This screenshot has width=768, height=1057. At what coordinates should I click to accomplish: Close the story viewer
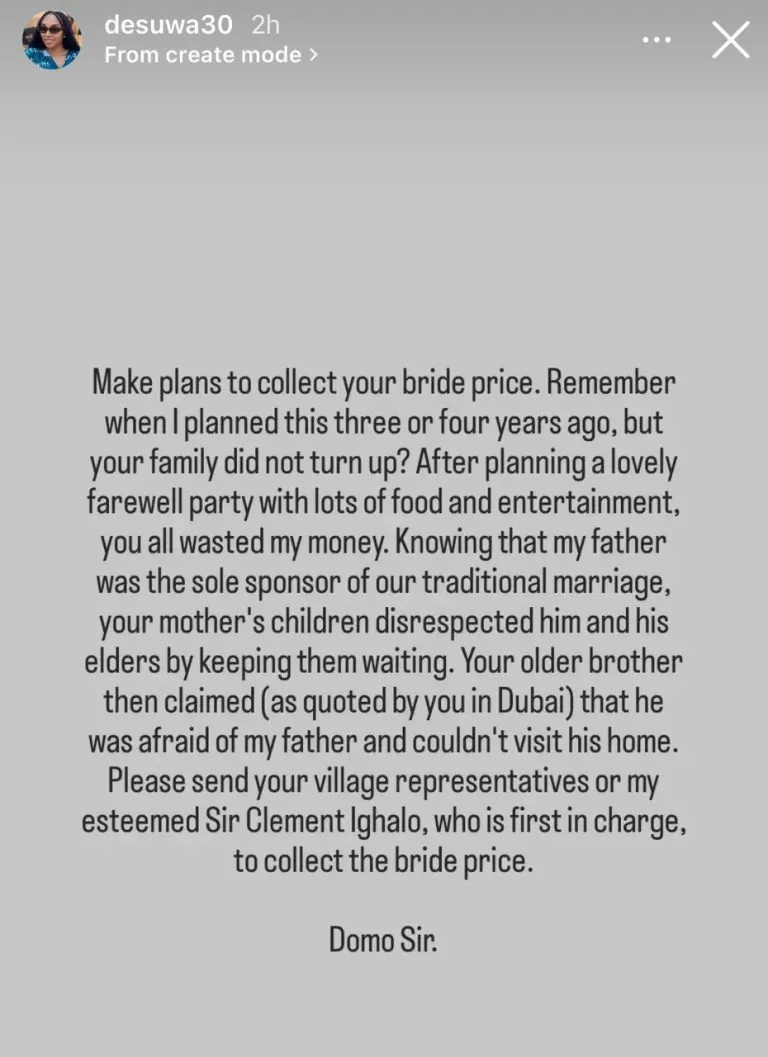(730, 40)
